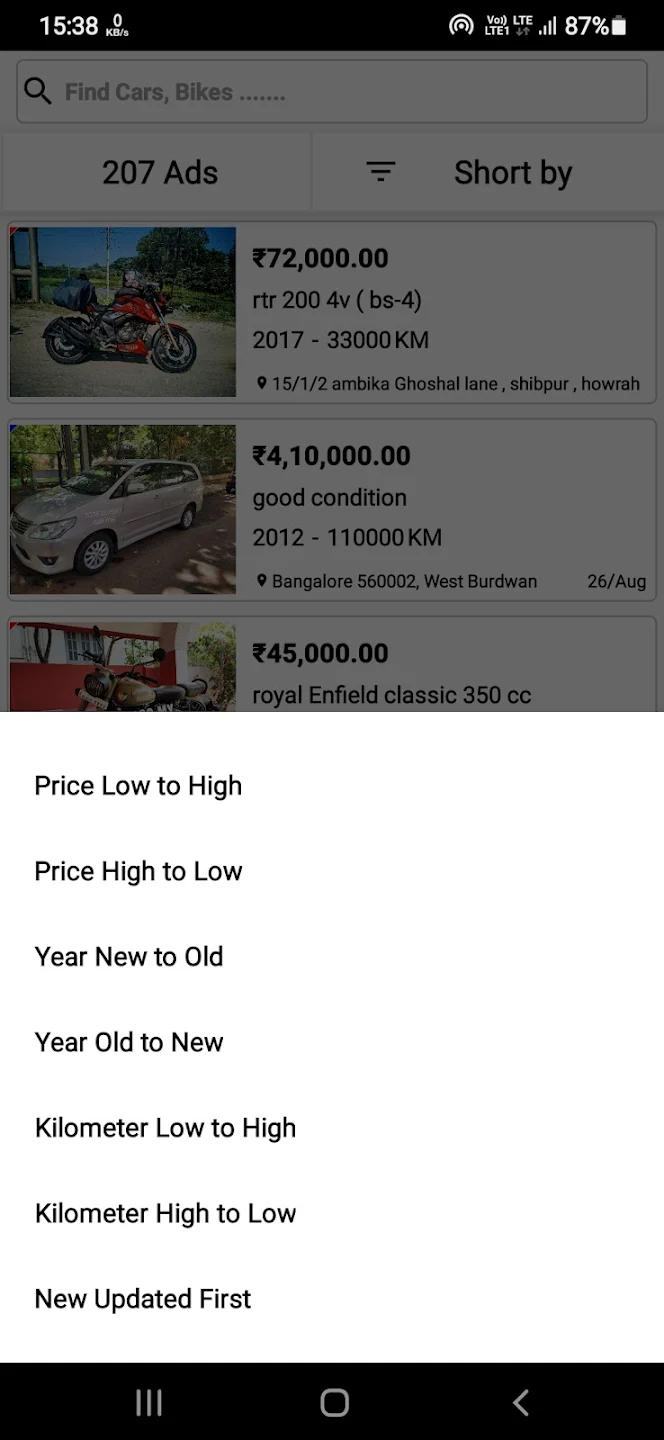This screenshot has height=1440, width=664.
Task: Show New Updated First
Action: pyautogui.click(x=143, y=1299)
